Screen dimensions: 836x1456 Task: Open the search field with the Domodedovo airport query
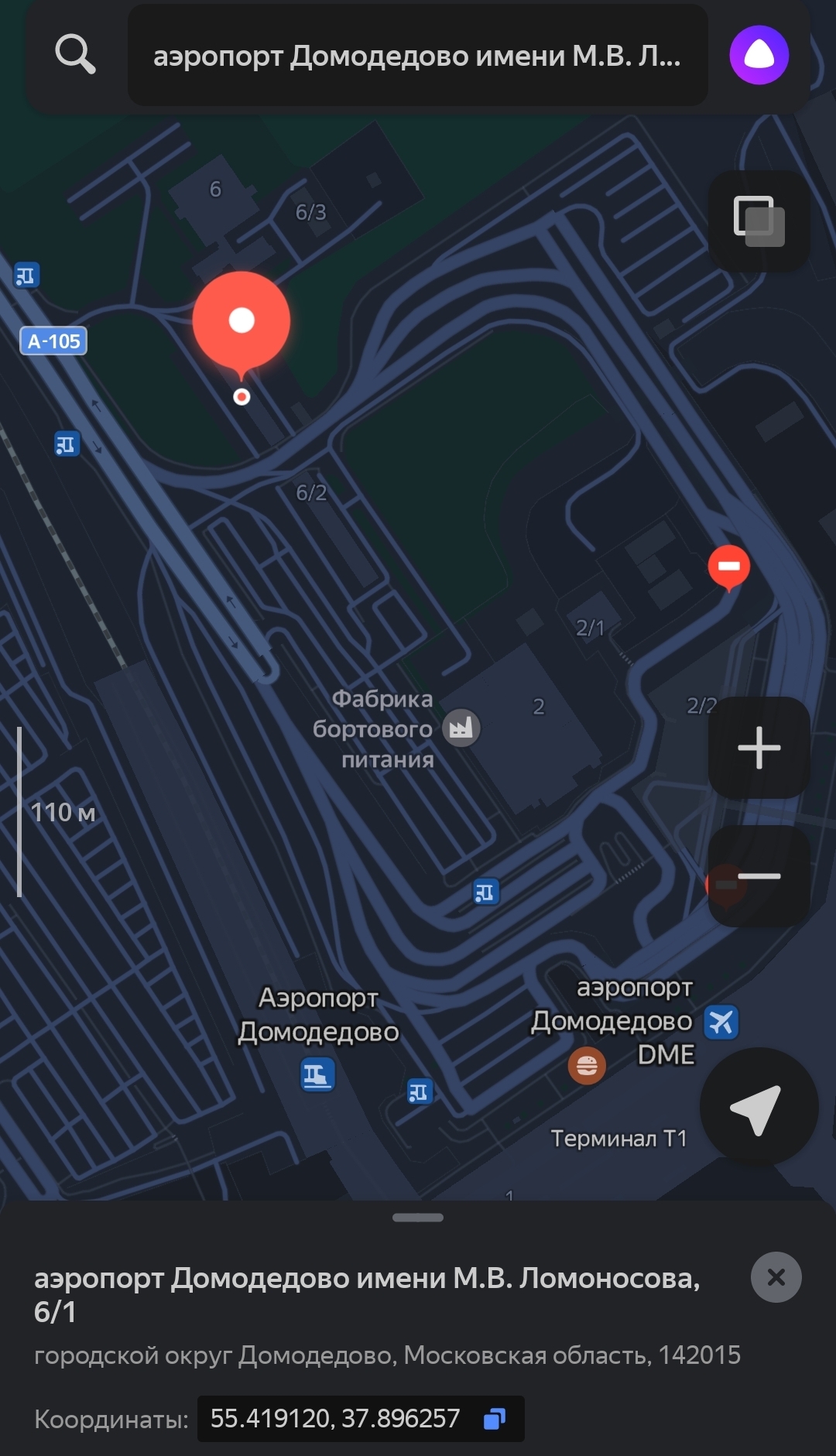coord(417,56)
